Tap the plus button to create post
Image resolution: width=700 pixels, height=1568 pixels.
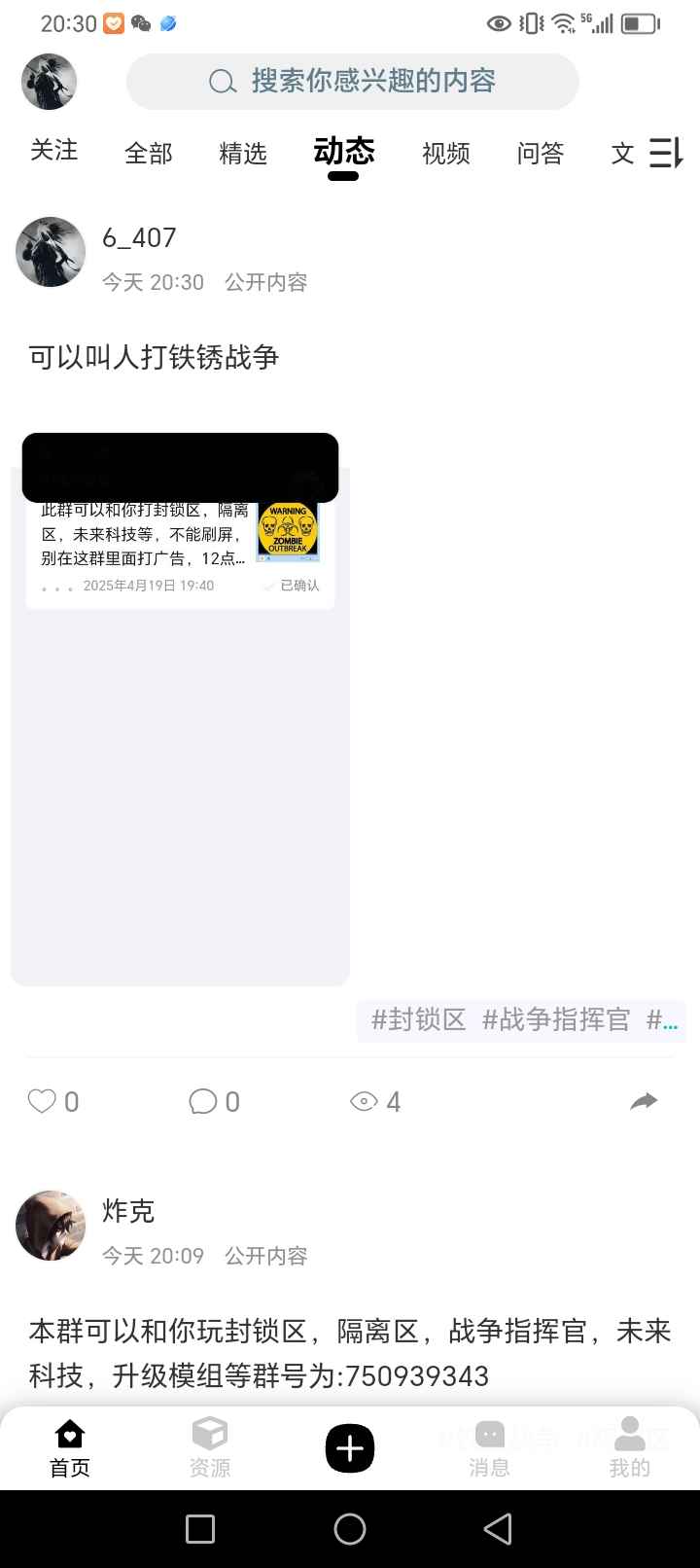(x=350, y=1448)
